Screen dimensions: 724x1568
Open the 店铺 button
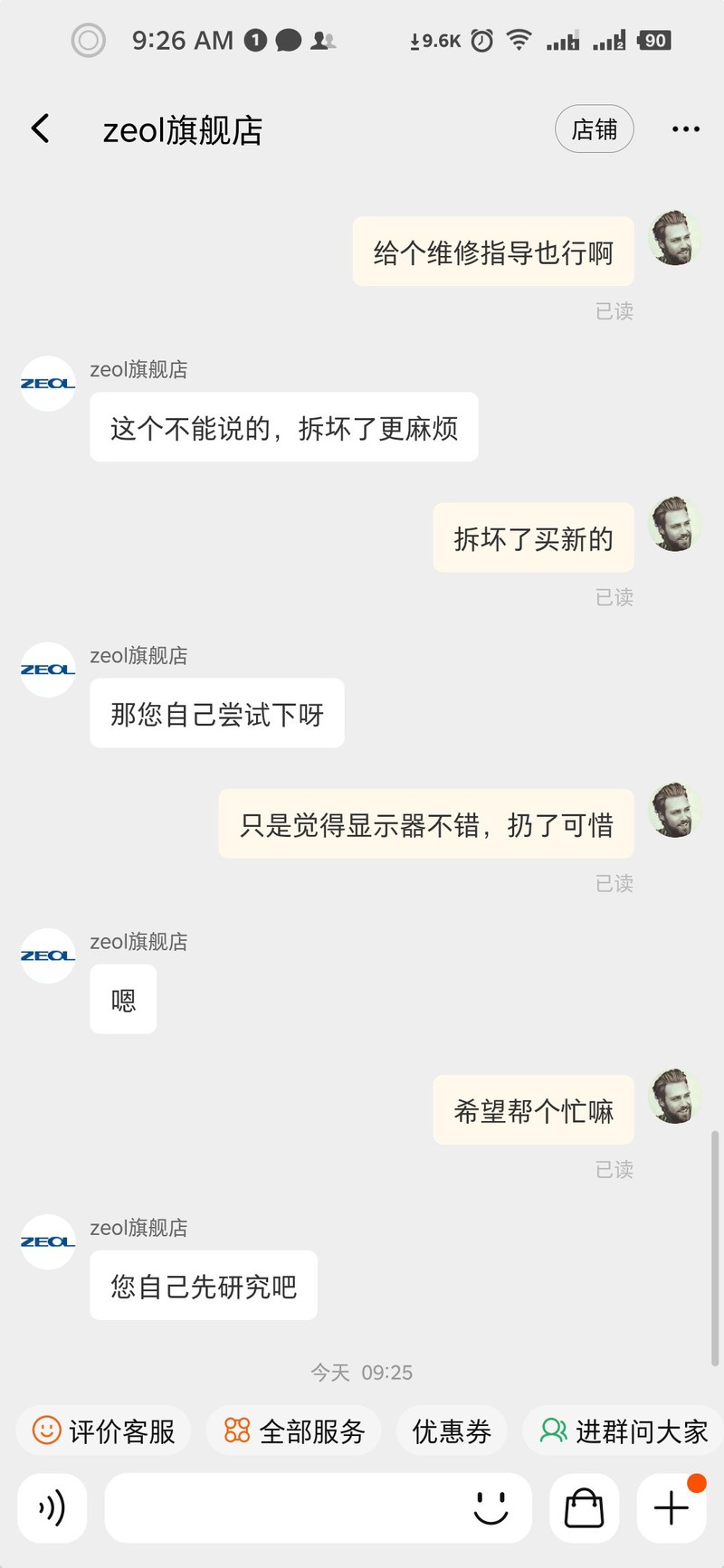point(594,128)
